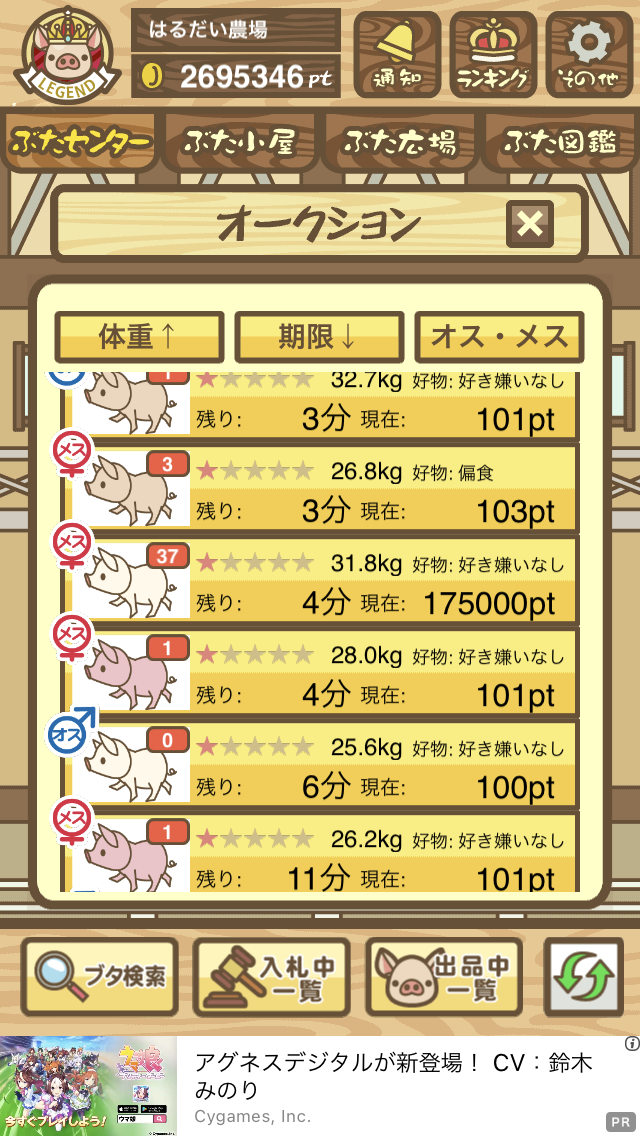Screen dimensions: 640x1136
Task: Refresh the auction list
Action: coord(583,977)
